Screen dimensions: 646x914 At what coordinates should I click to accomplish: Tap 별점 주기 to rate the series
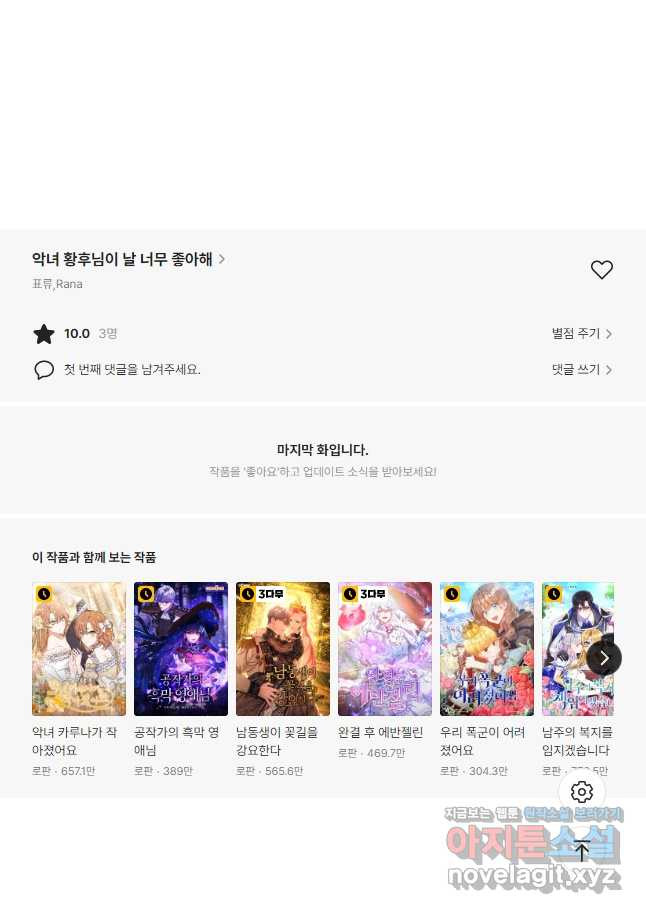(581, 334)
